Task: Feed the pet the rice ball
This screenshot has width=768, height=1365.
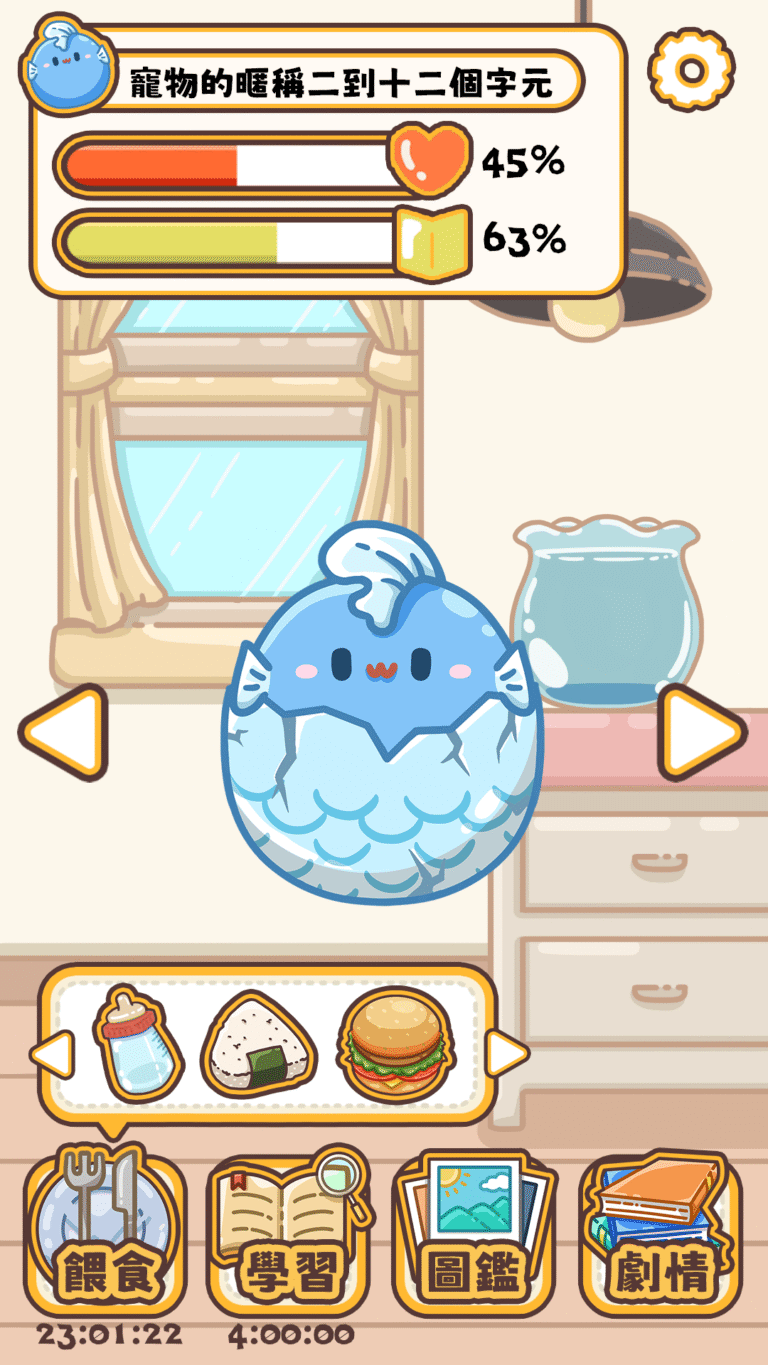Action: [x=259, y=1046]
